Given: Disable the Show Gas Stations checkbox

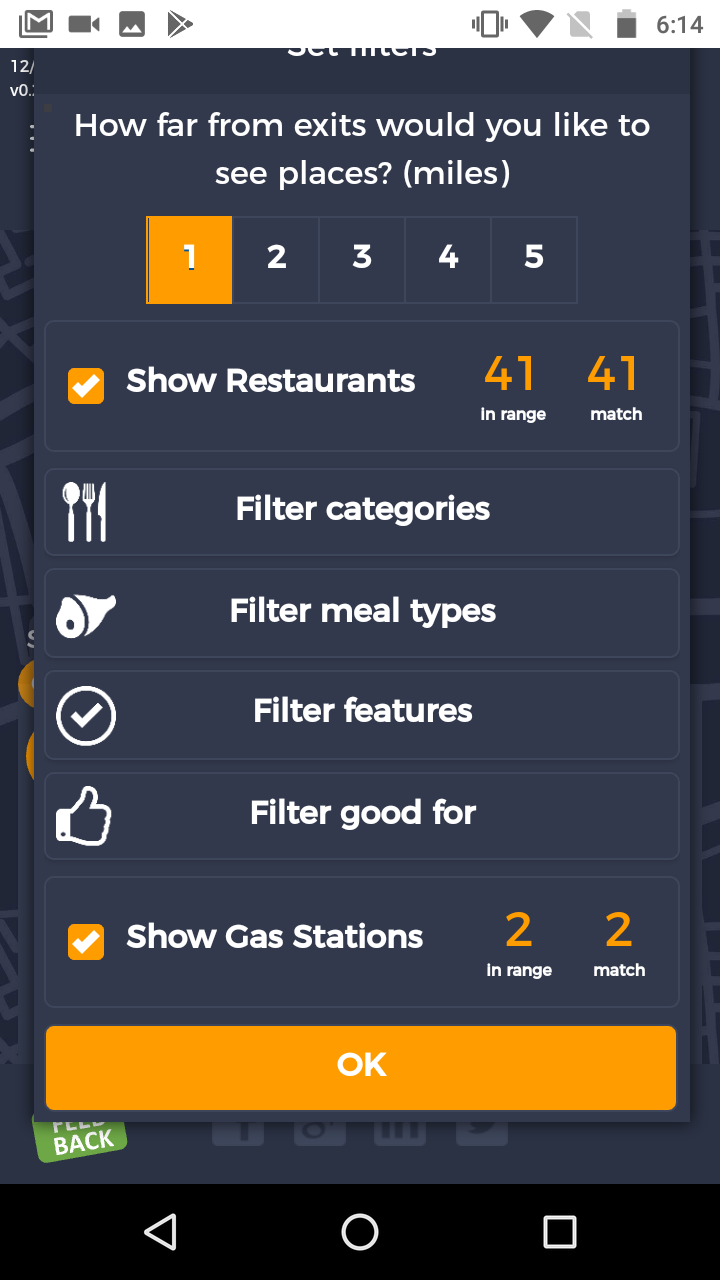Looking at the screenshot, I should click(x=86, y=941).
